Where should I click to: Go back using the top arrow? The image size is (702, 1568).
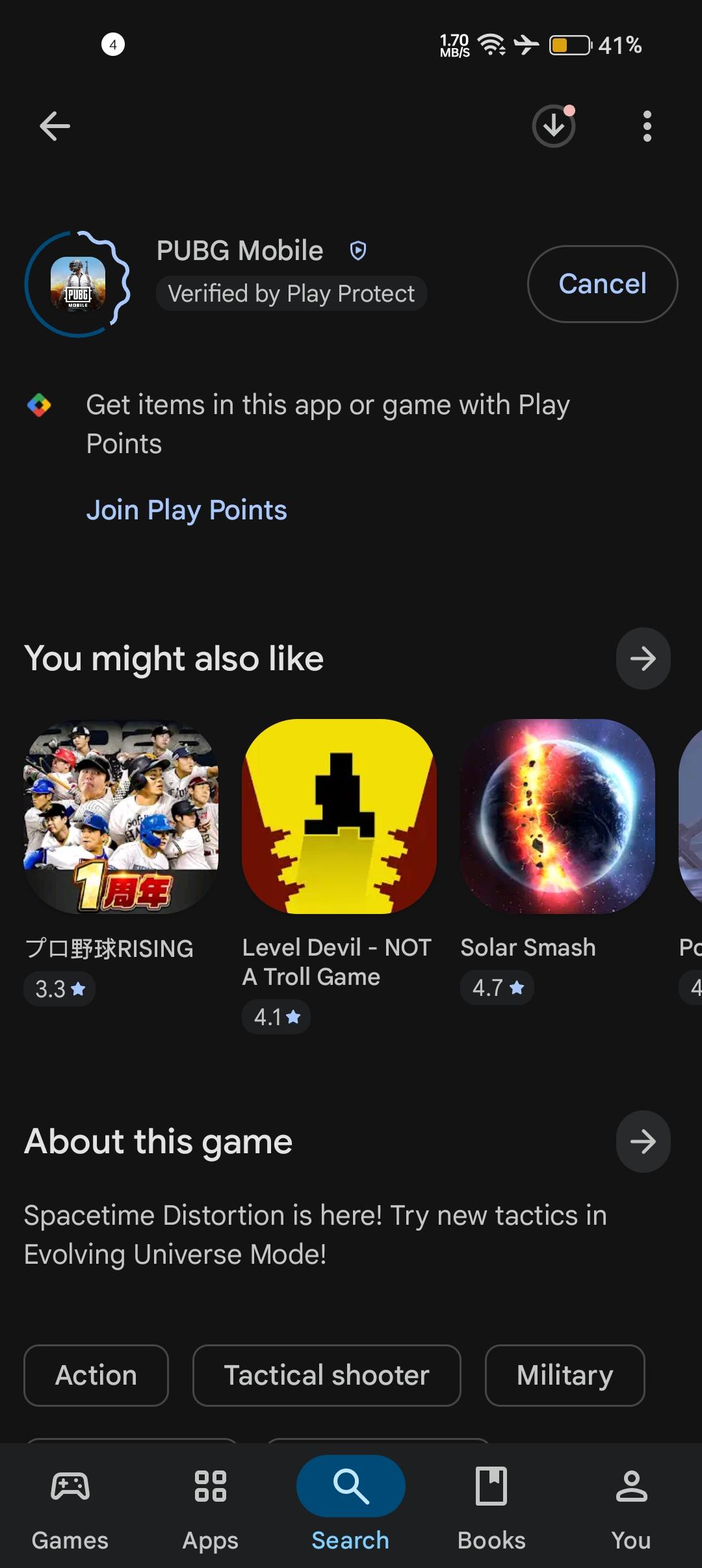pyautogui.click(x=55, y=126)
